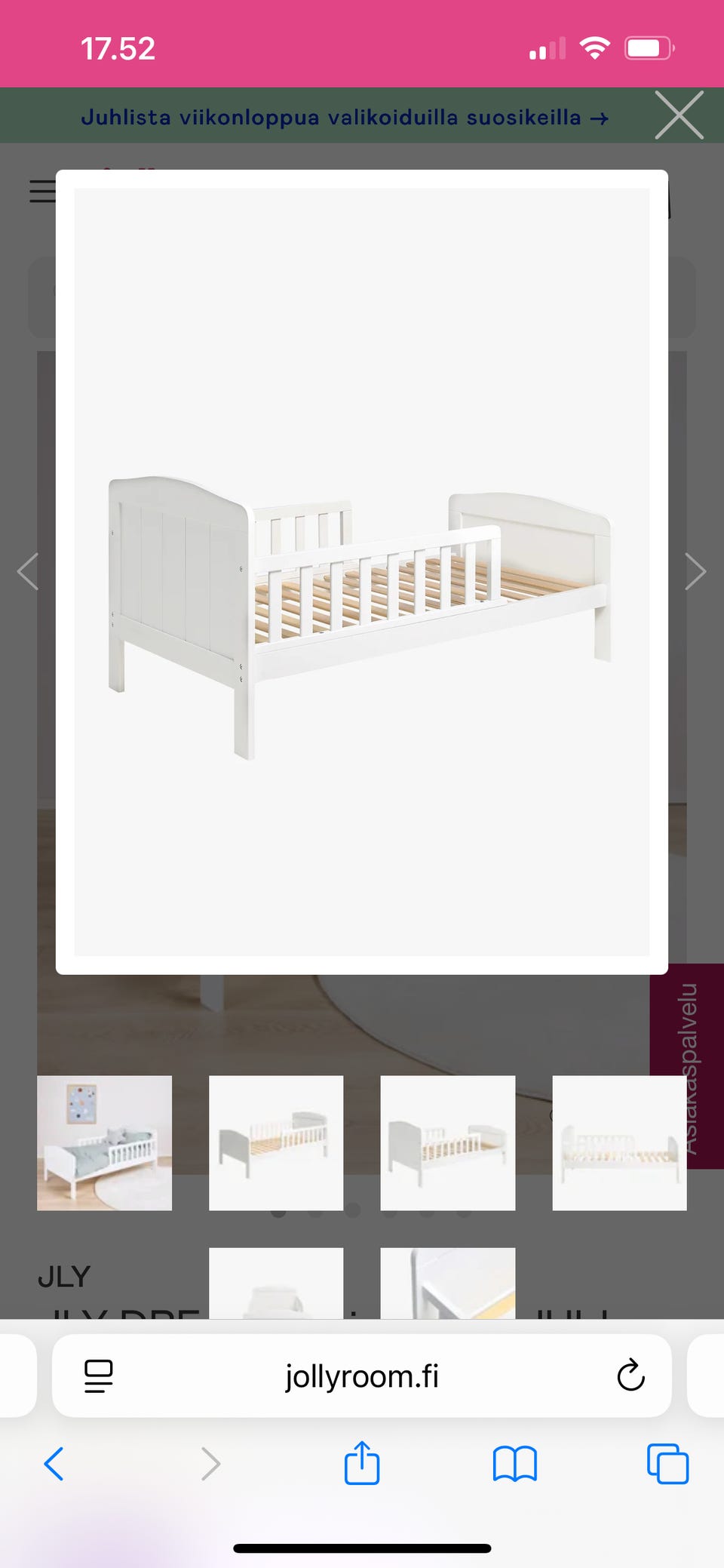724x1568 pixels.
Task: Open Safari bookmarks
Action: coord(514,1464)
